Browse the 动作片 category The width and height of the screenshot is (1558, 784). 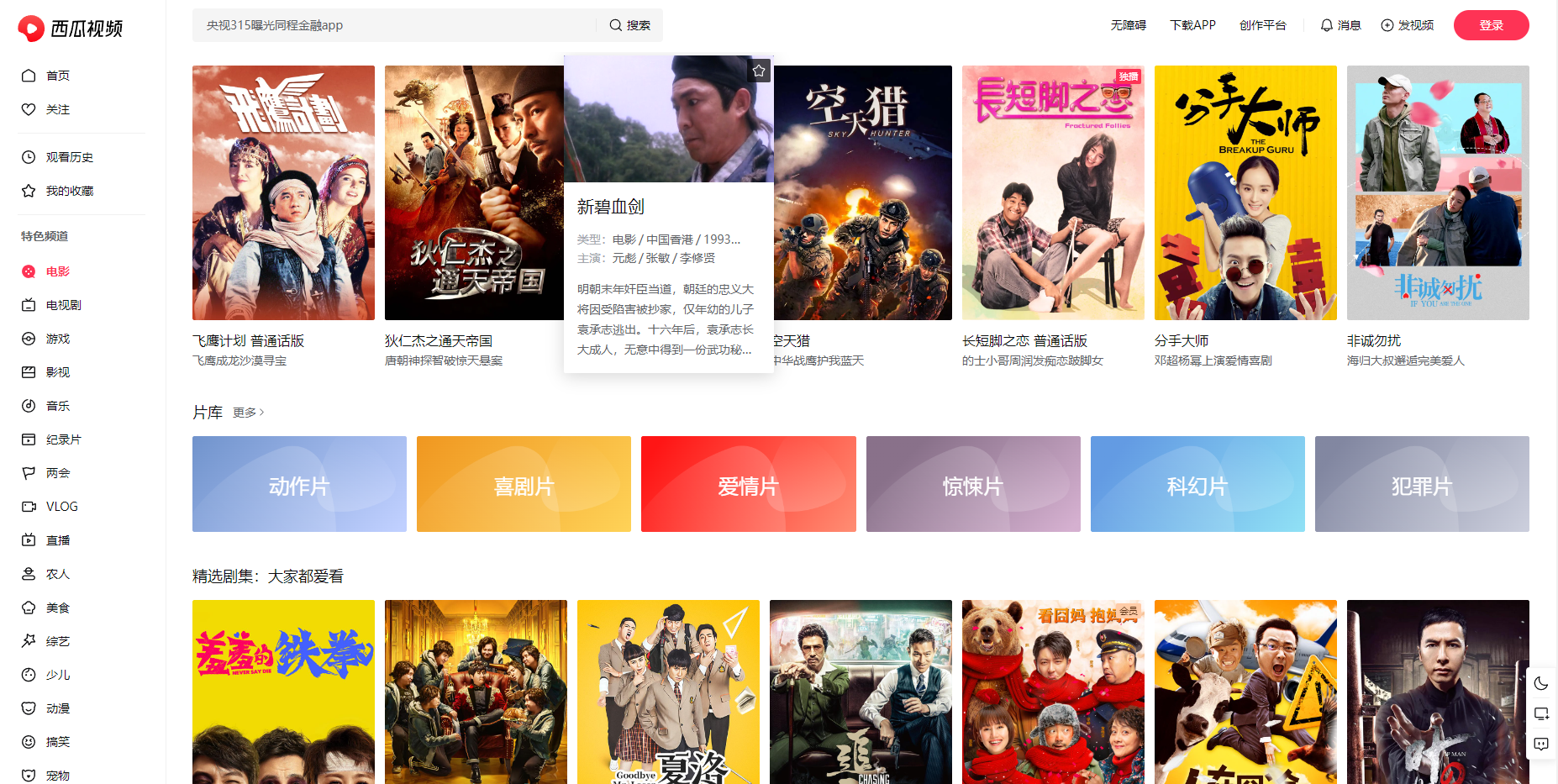(299, 484)
